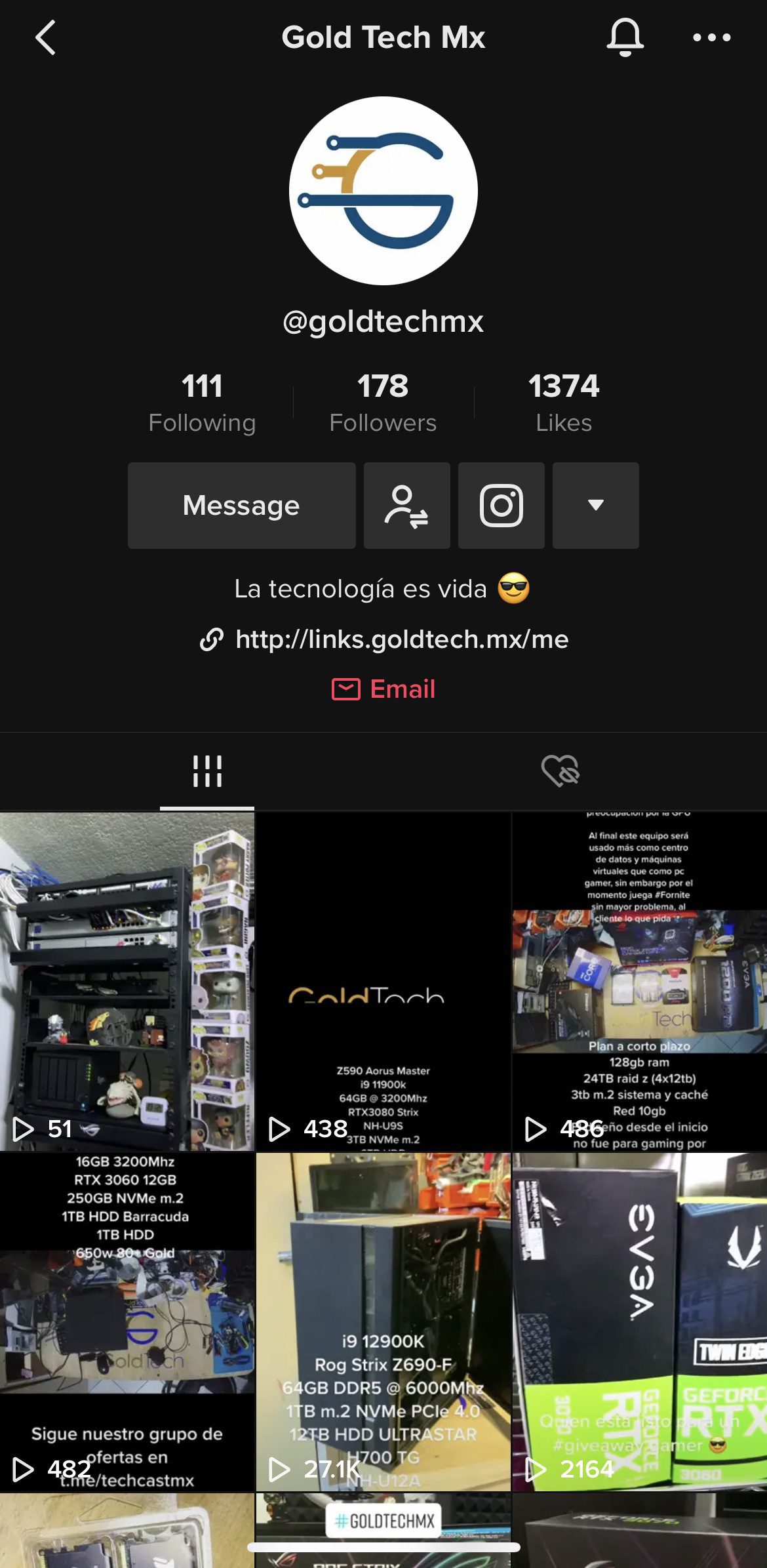Screen dimensions: 767x1568
Task: View the Followers list
Action: pyautogui.click(x=383, y=403)
